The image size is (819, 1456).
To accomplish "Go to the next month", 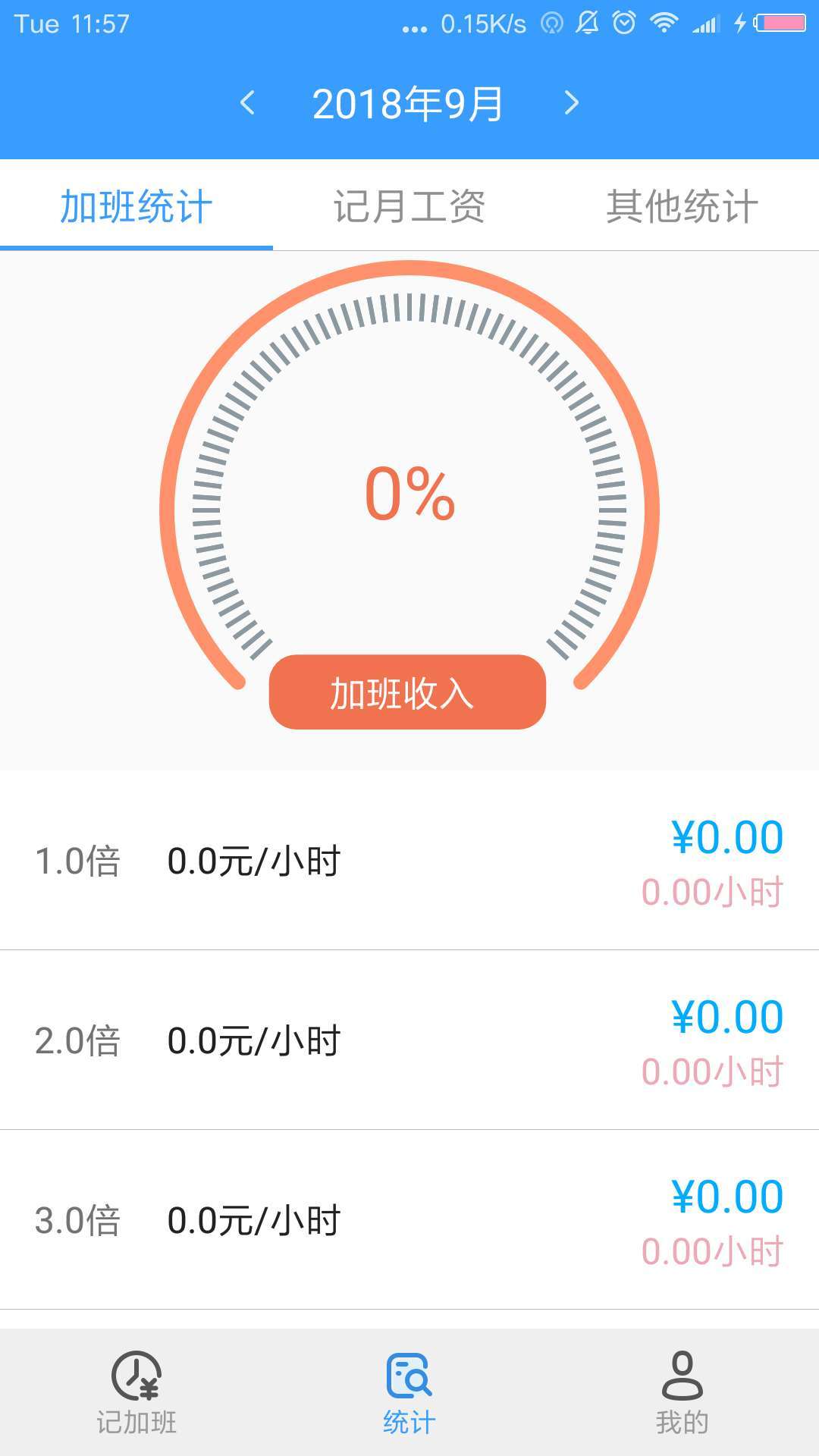I will pyautogui.click(x=571, y=103).
